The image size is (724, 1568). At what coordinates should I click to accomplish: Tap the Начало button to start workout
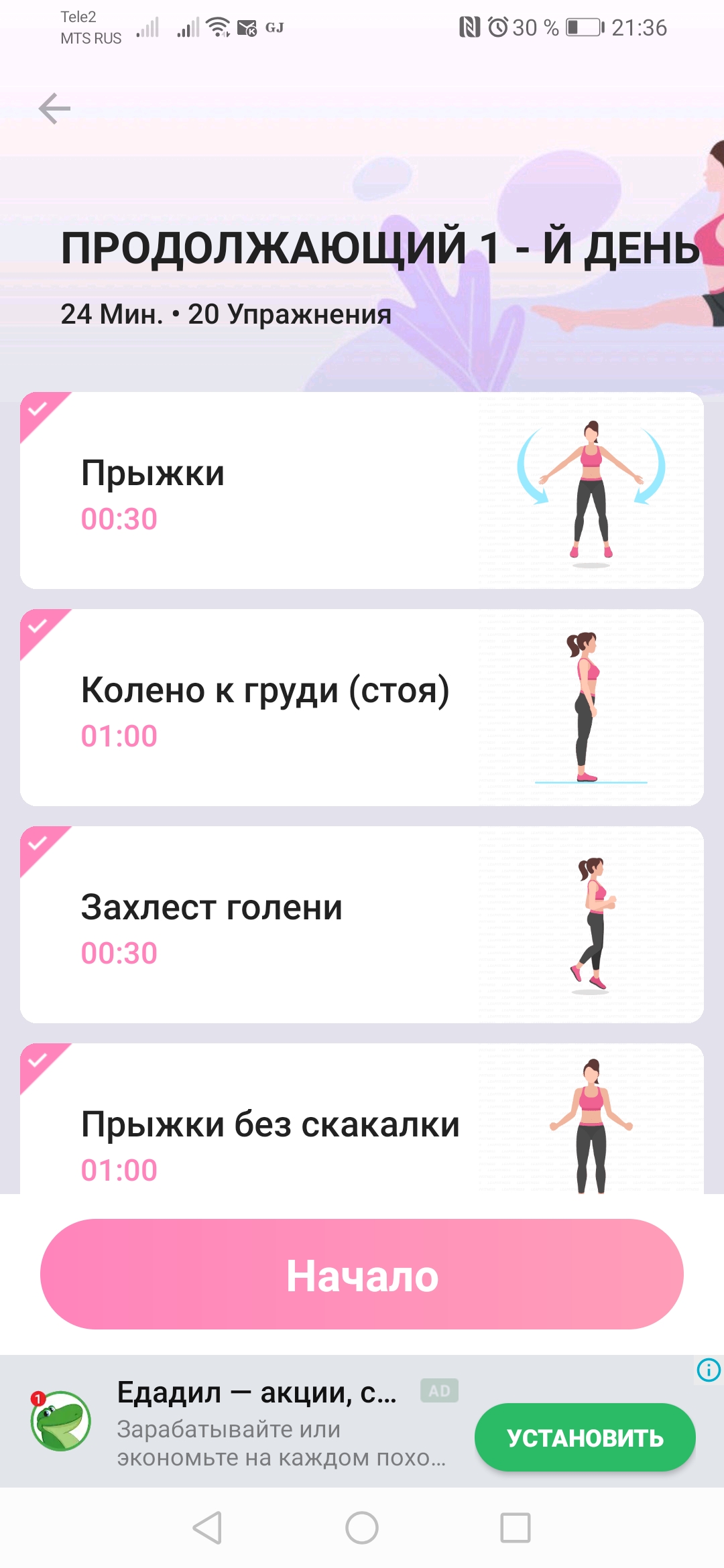362,1275
